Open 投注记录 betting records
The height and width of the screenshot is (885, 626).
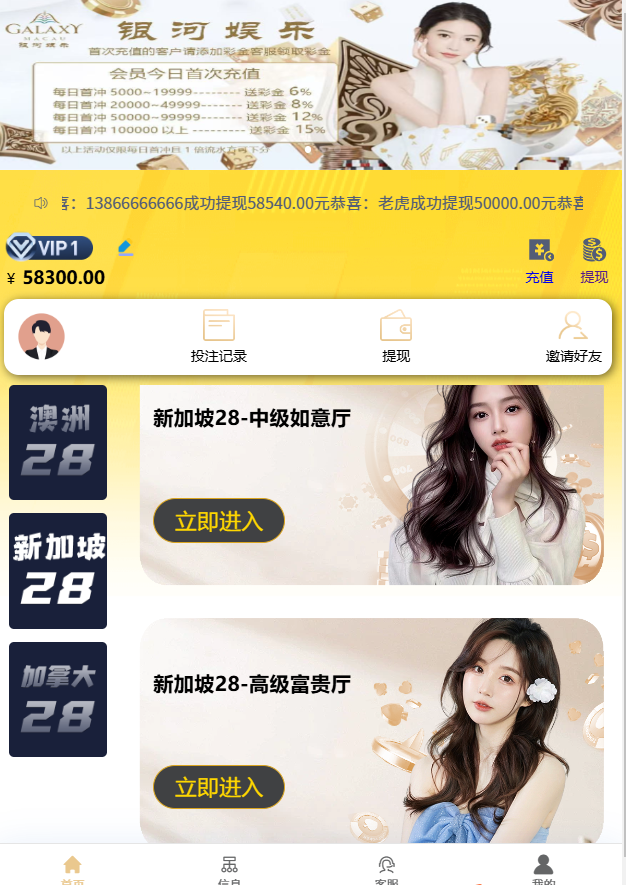pyautogui.click(x=218, y=337)
